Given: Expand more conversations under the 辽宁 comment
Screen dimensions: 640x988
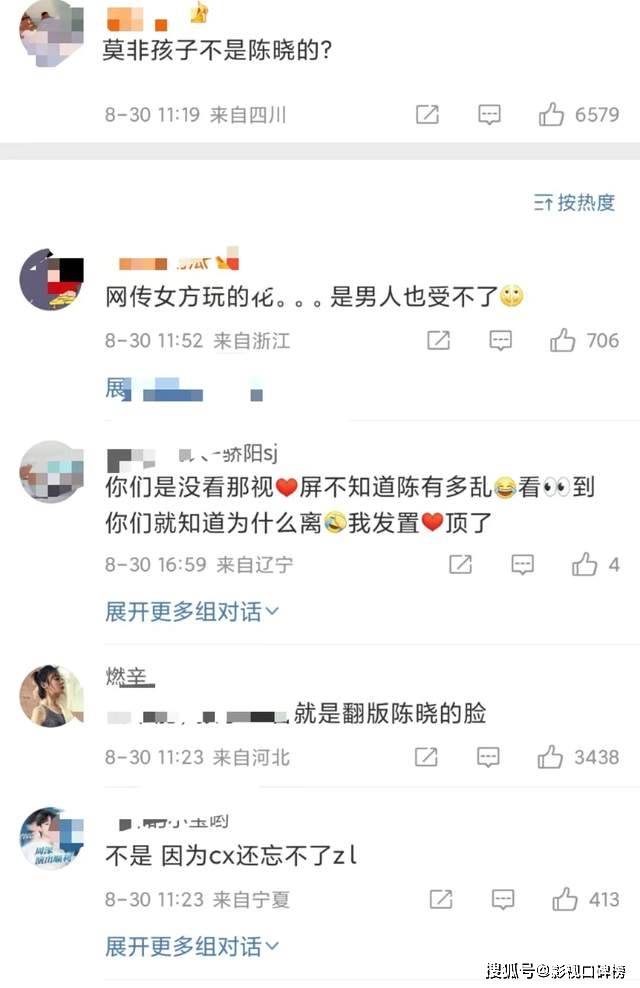Looking at the screenshot, I should tap(192, 611).
